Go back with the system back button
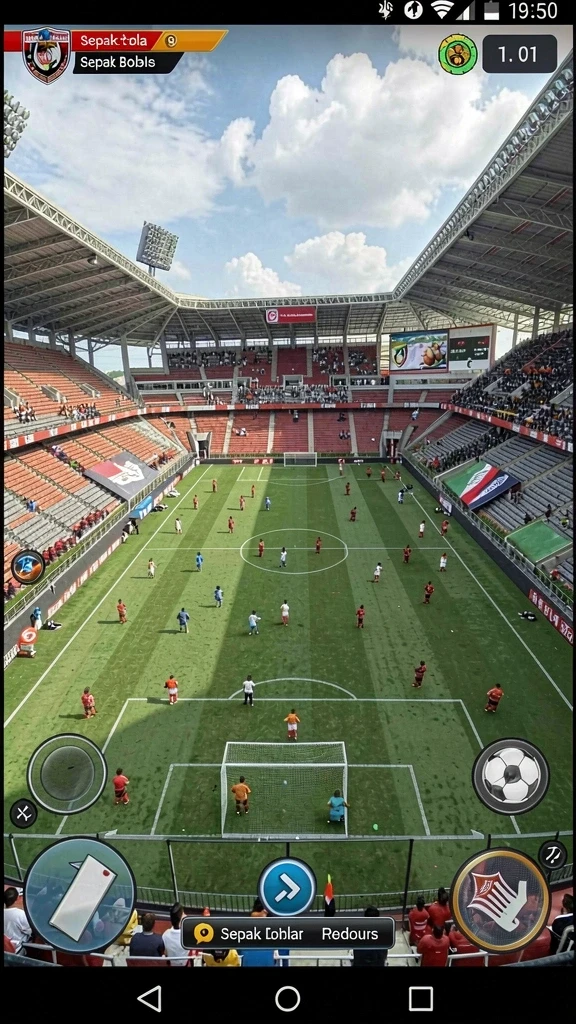 tap(150, 999)
